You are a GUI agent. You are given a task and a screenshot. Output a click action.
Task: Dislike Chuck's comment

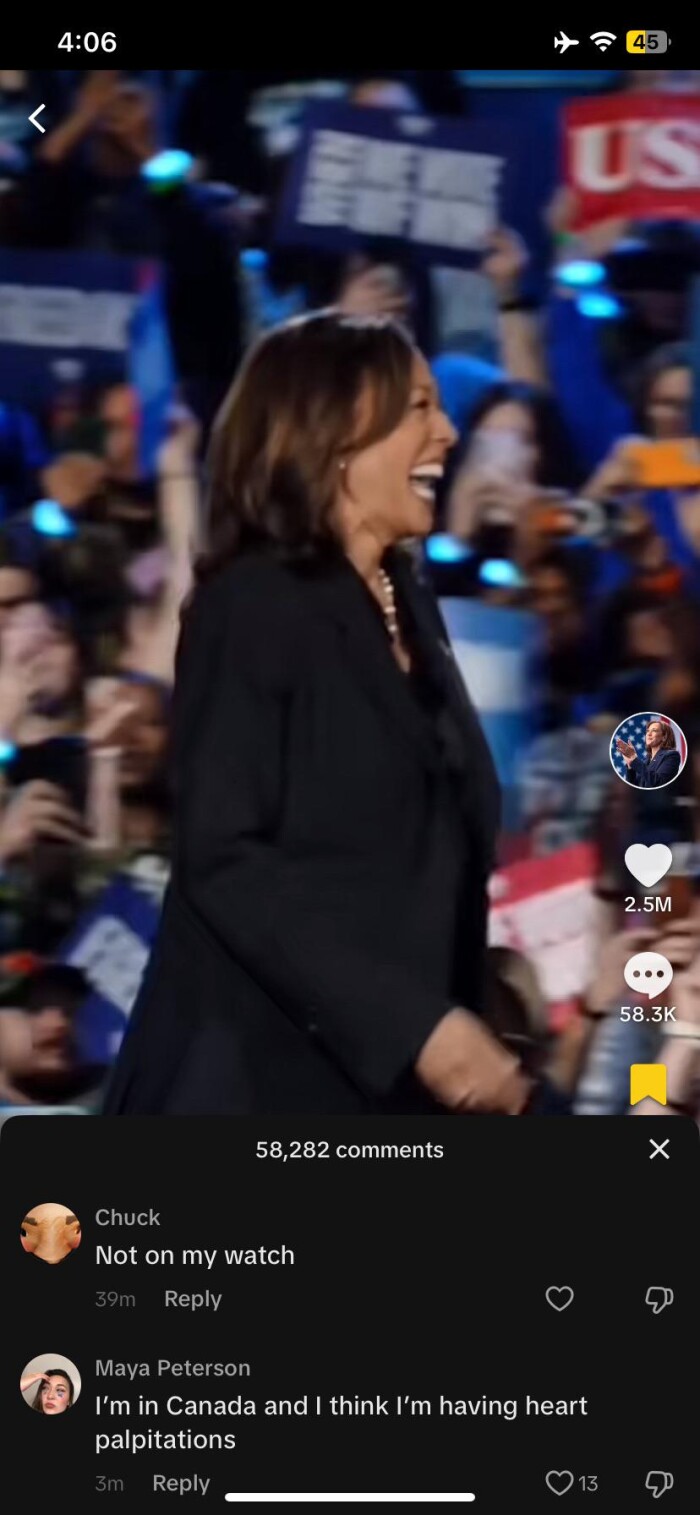point(659,1299)
